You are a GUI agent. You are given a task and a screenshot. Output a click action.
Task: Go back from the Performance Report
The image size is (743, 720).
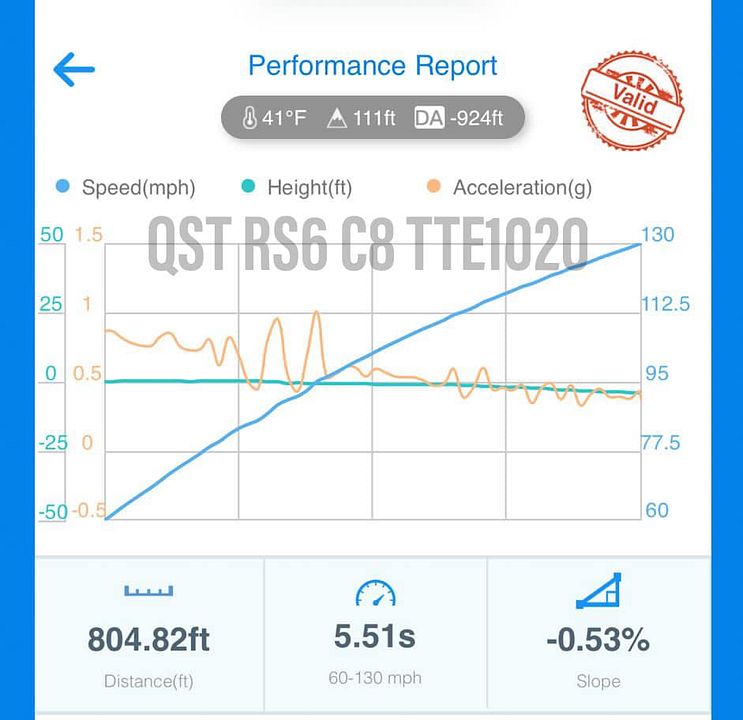73,70
